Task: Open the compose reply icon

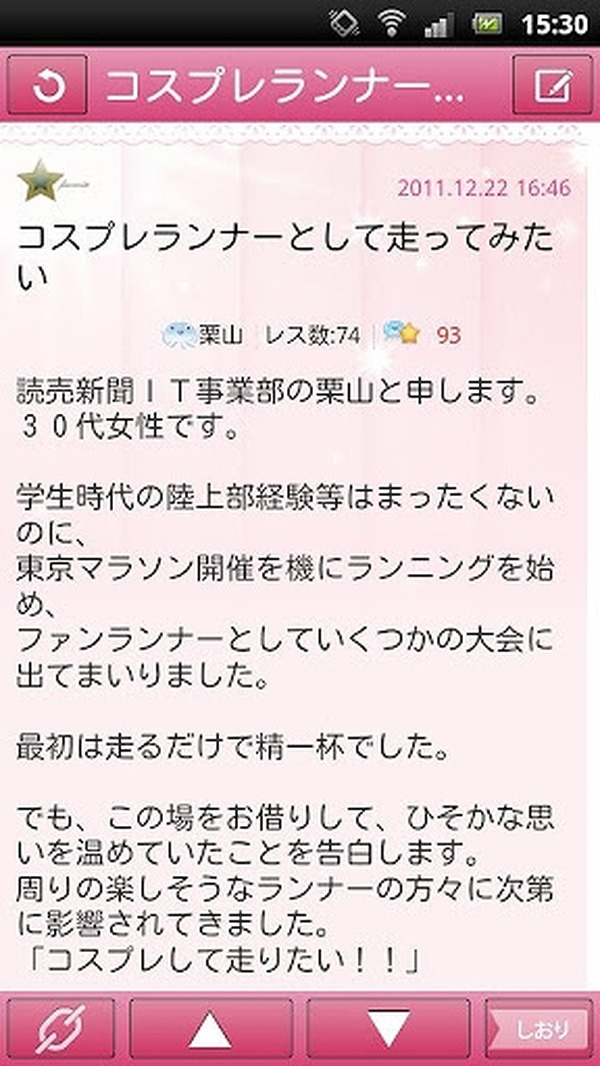Action: point(552,86)
